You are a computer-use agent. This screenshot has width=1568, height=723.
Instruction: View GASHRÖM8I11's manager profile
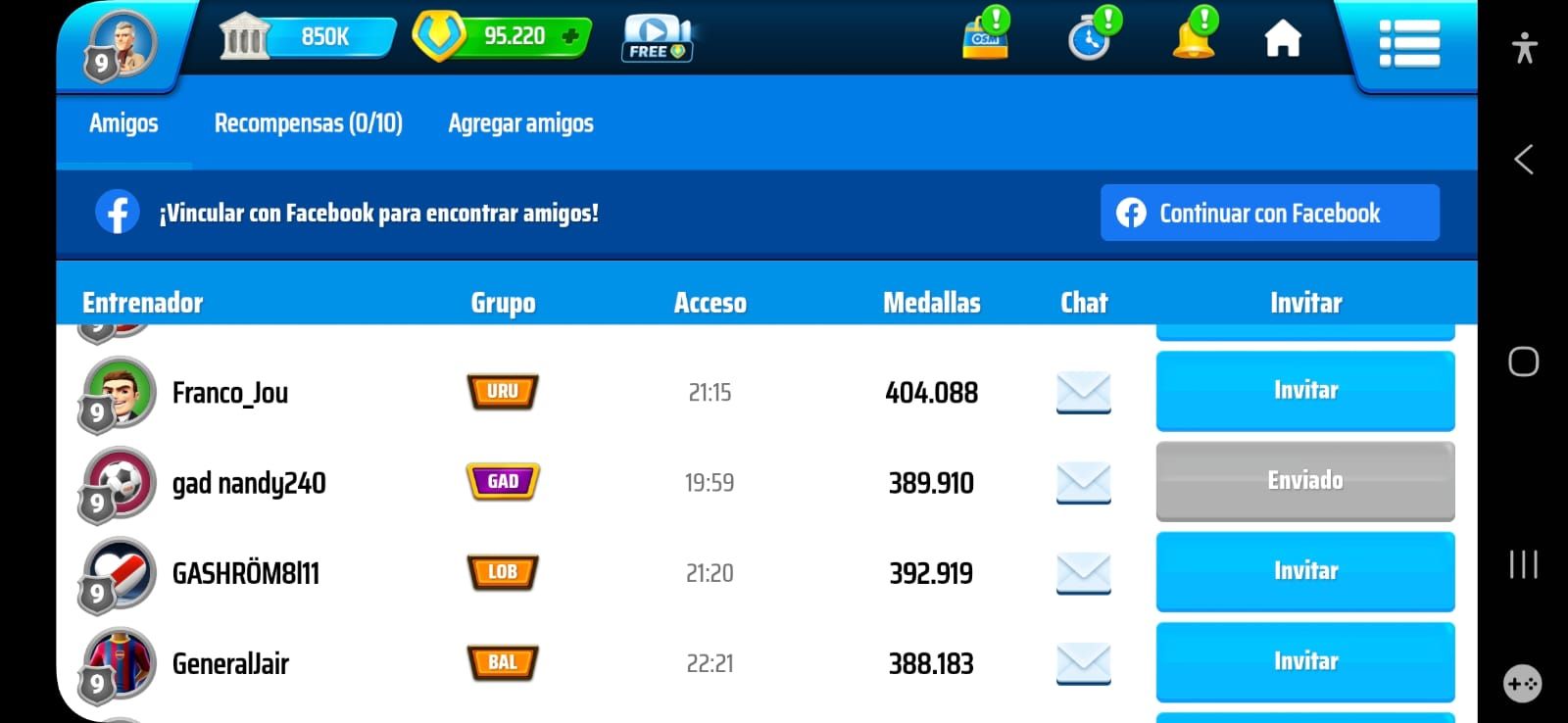pos(120,573)
